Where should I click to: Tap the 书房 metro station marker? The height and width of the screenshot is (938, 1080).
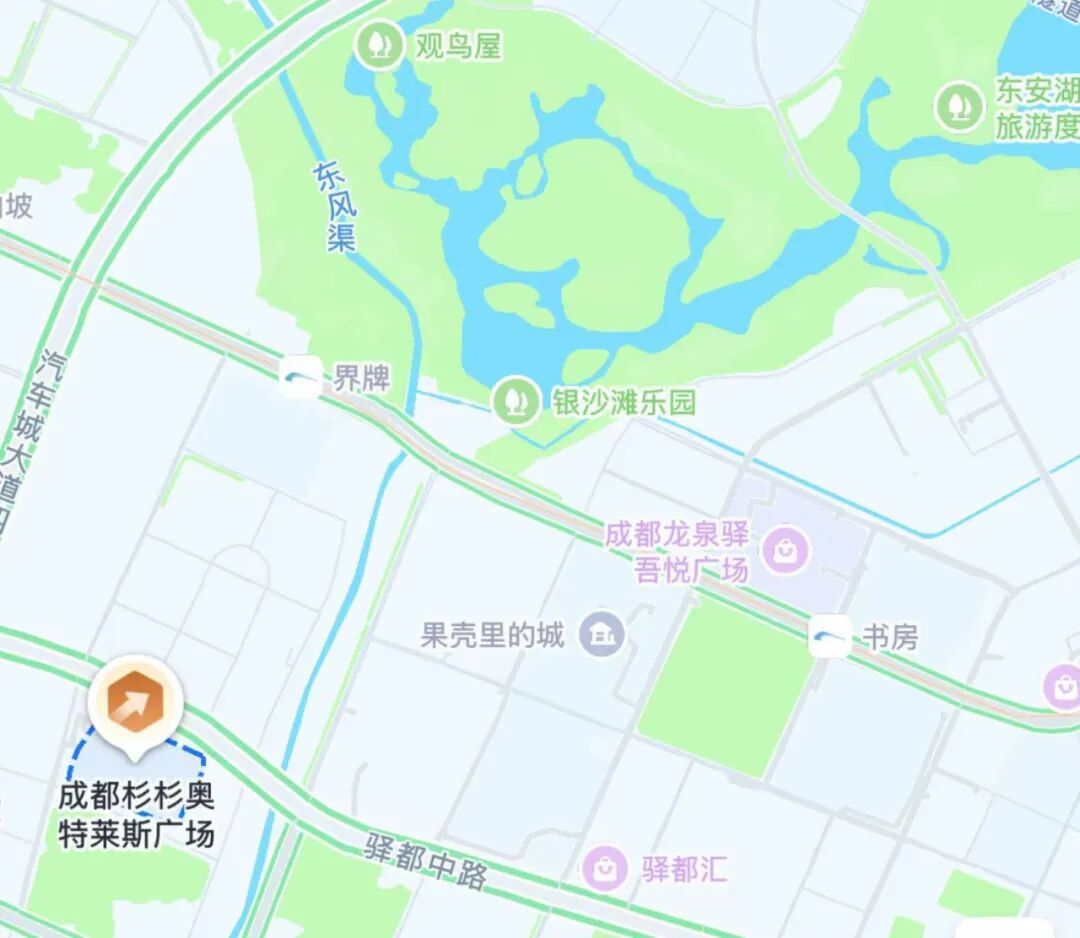[830, 637]
